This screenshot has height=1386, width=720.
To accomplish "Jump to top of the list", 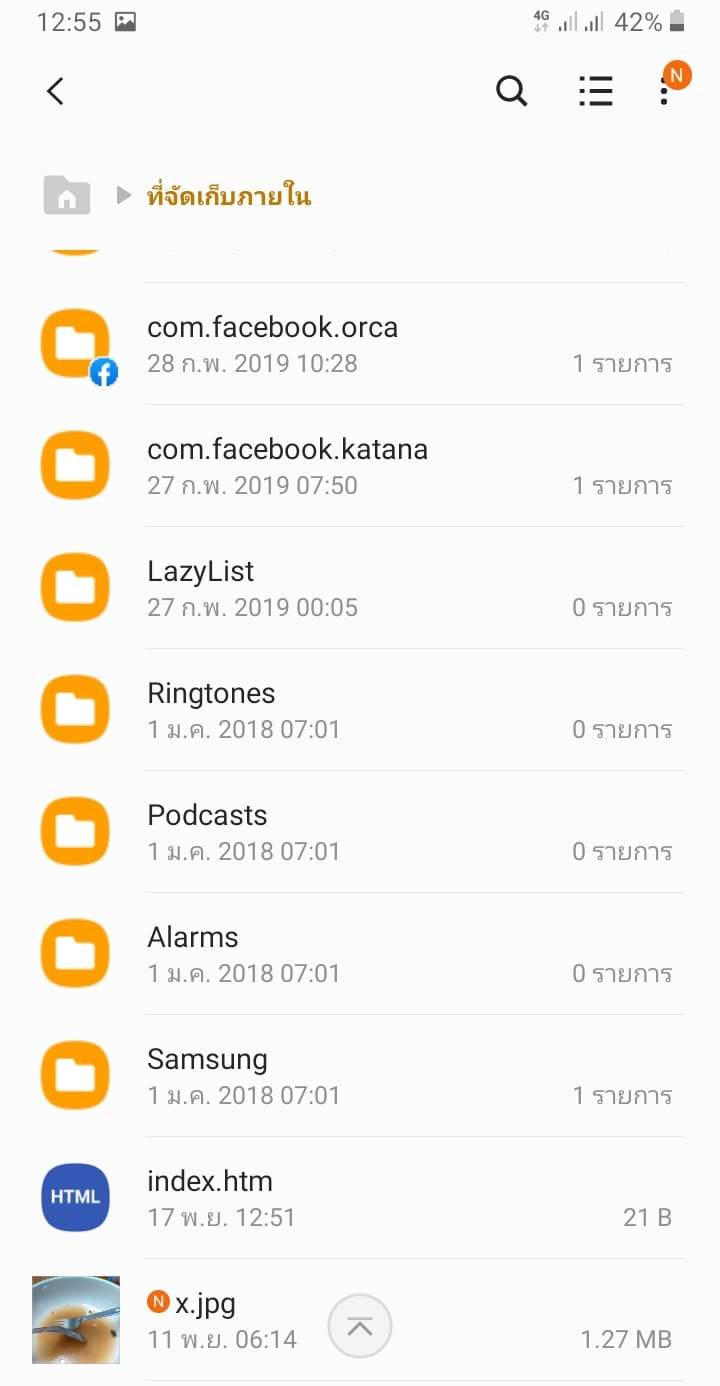I will 360,1326.
